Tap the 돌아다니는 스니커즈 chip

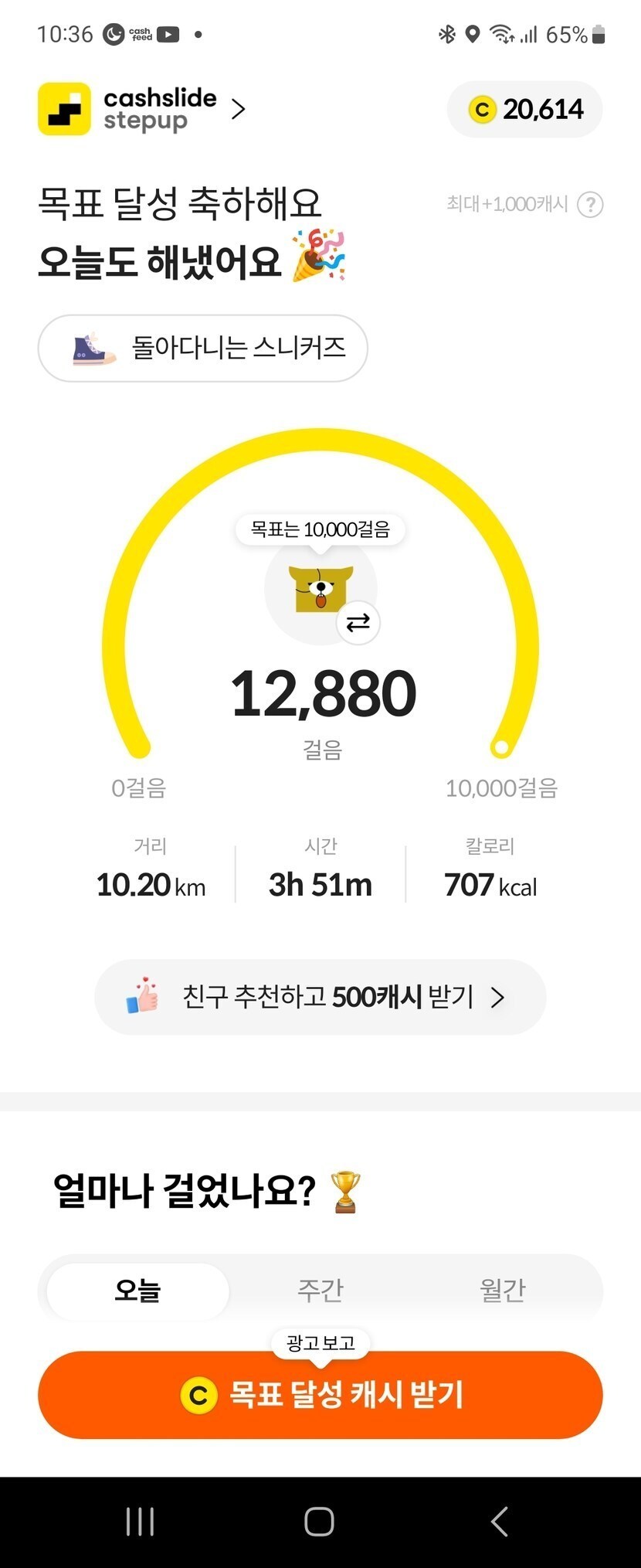[202, 348]
